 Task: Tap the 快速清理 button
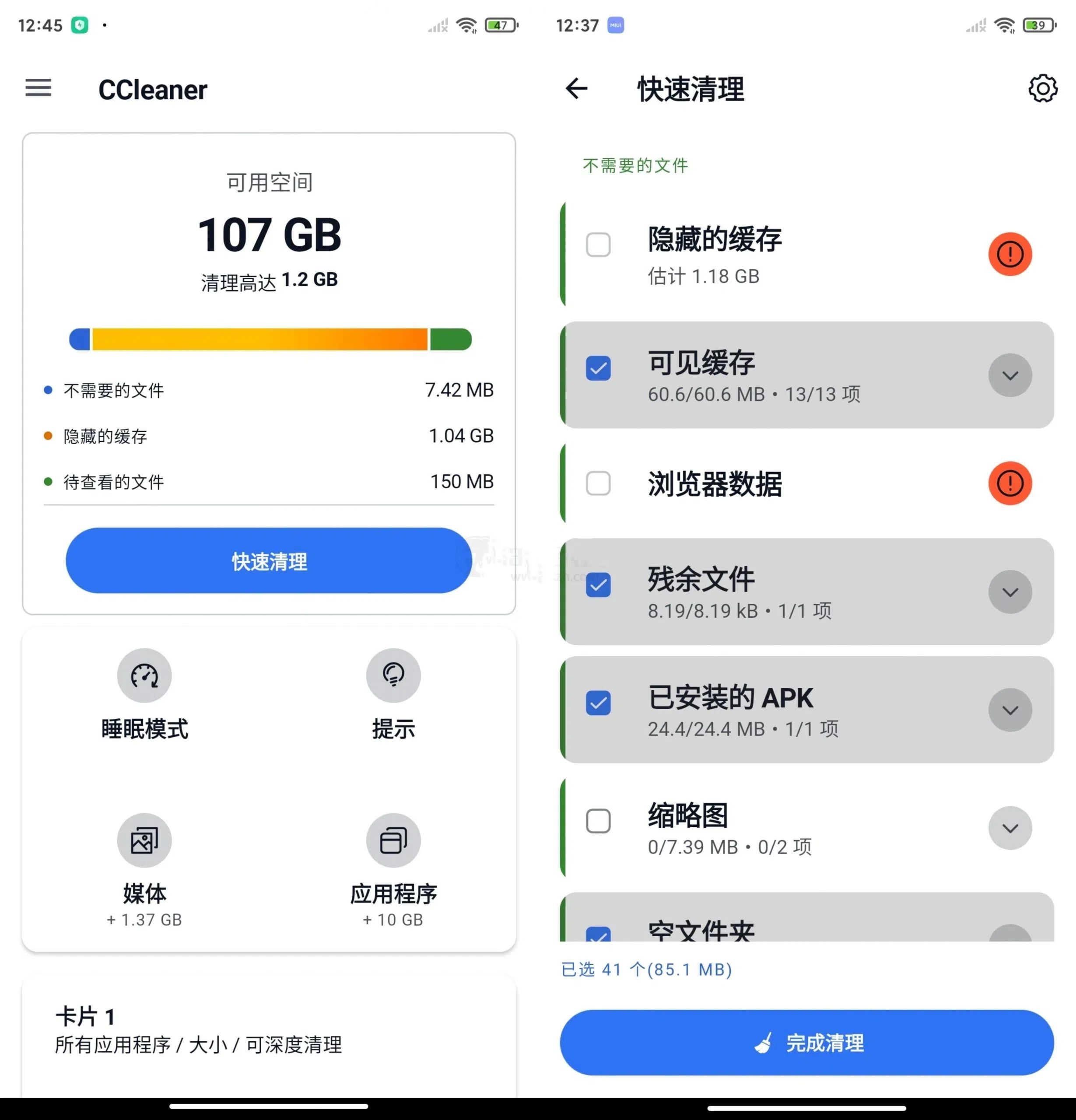coord(269,560)
